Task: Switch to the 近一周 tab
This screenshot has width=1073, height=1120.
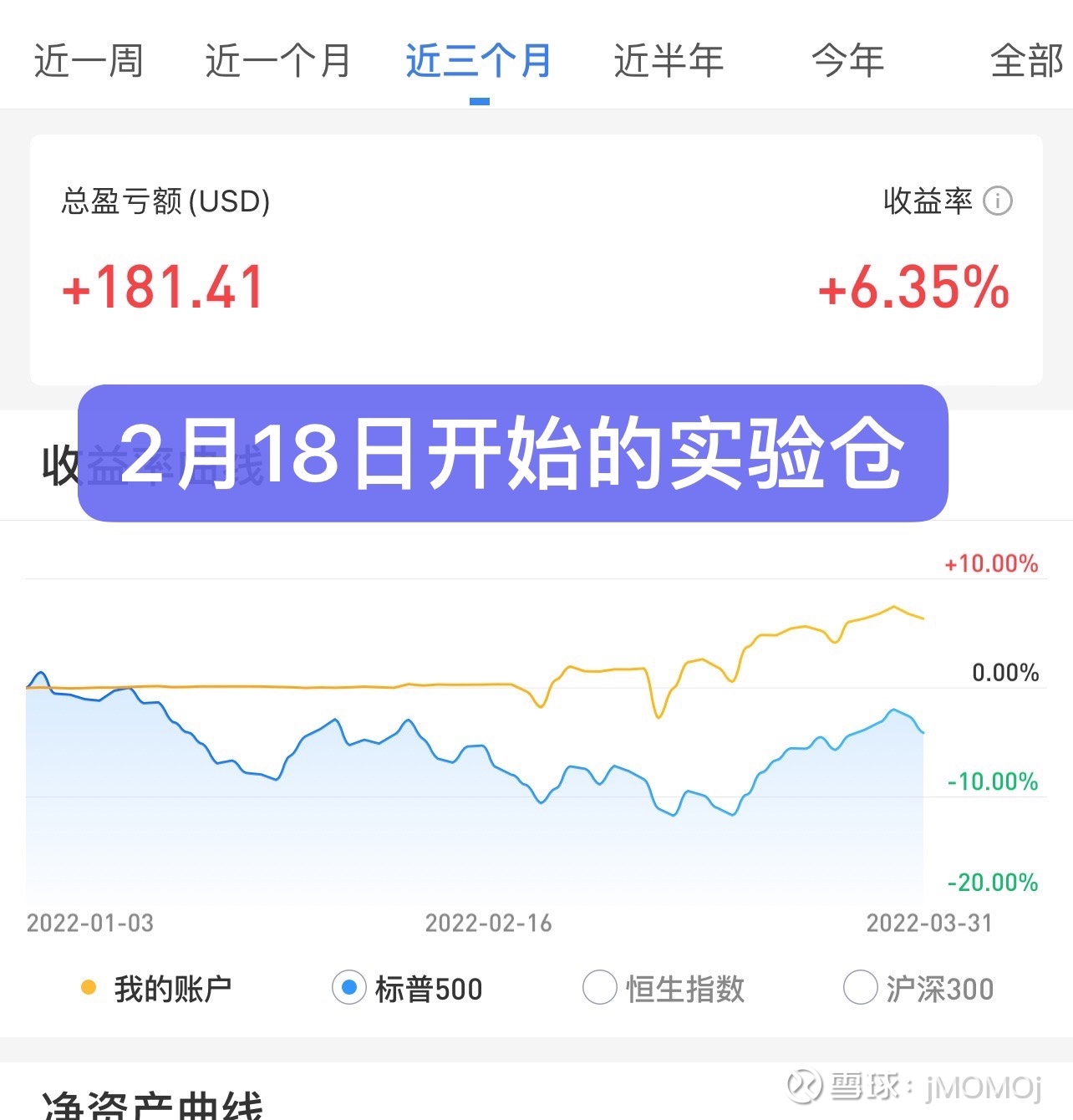Action: coord(89,60)
